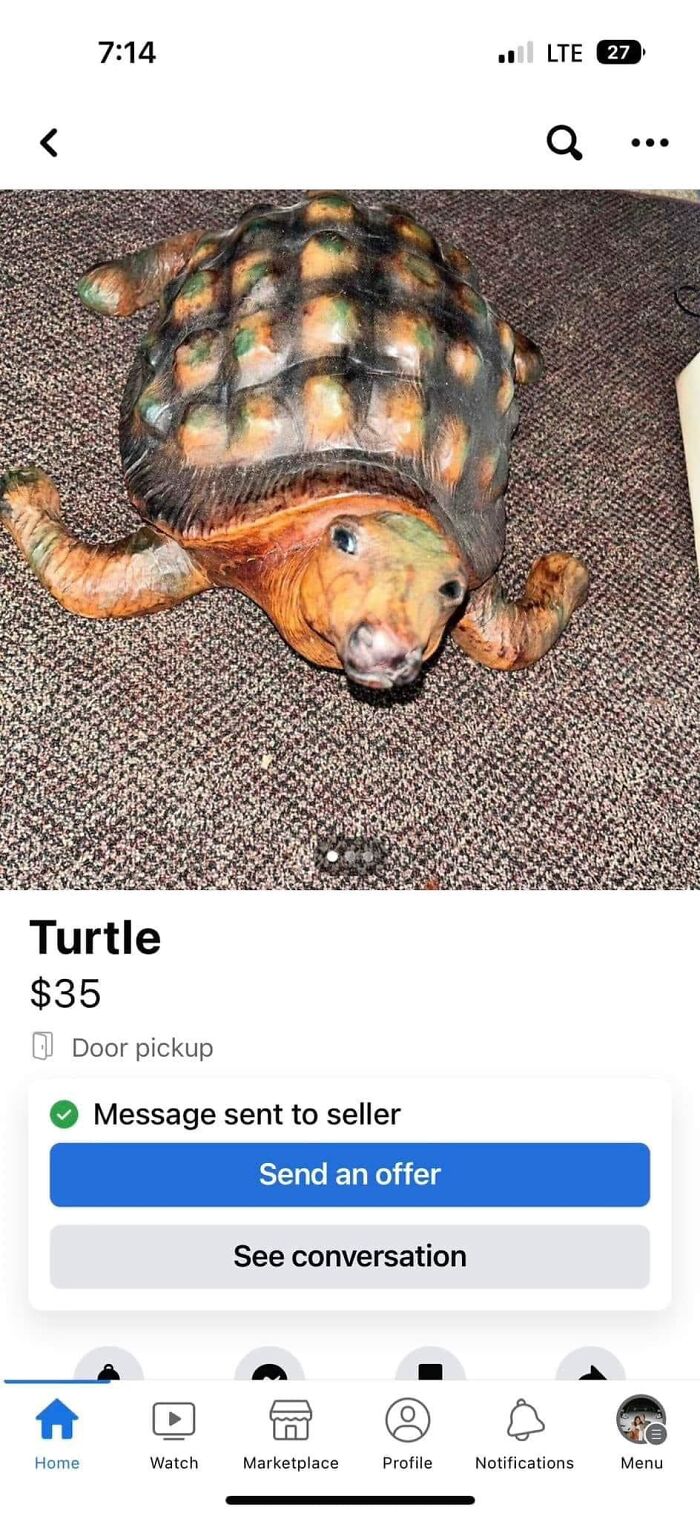The image size is (700, 1519).
Task: Open the Menu tab
Action: 641,1434
